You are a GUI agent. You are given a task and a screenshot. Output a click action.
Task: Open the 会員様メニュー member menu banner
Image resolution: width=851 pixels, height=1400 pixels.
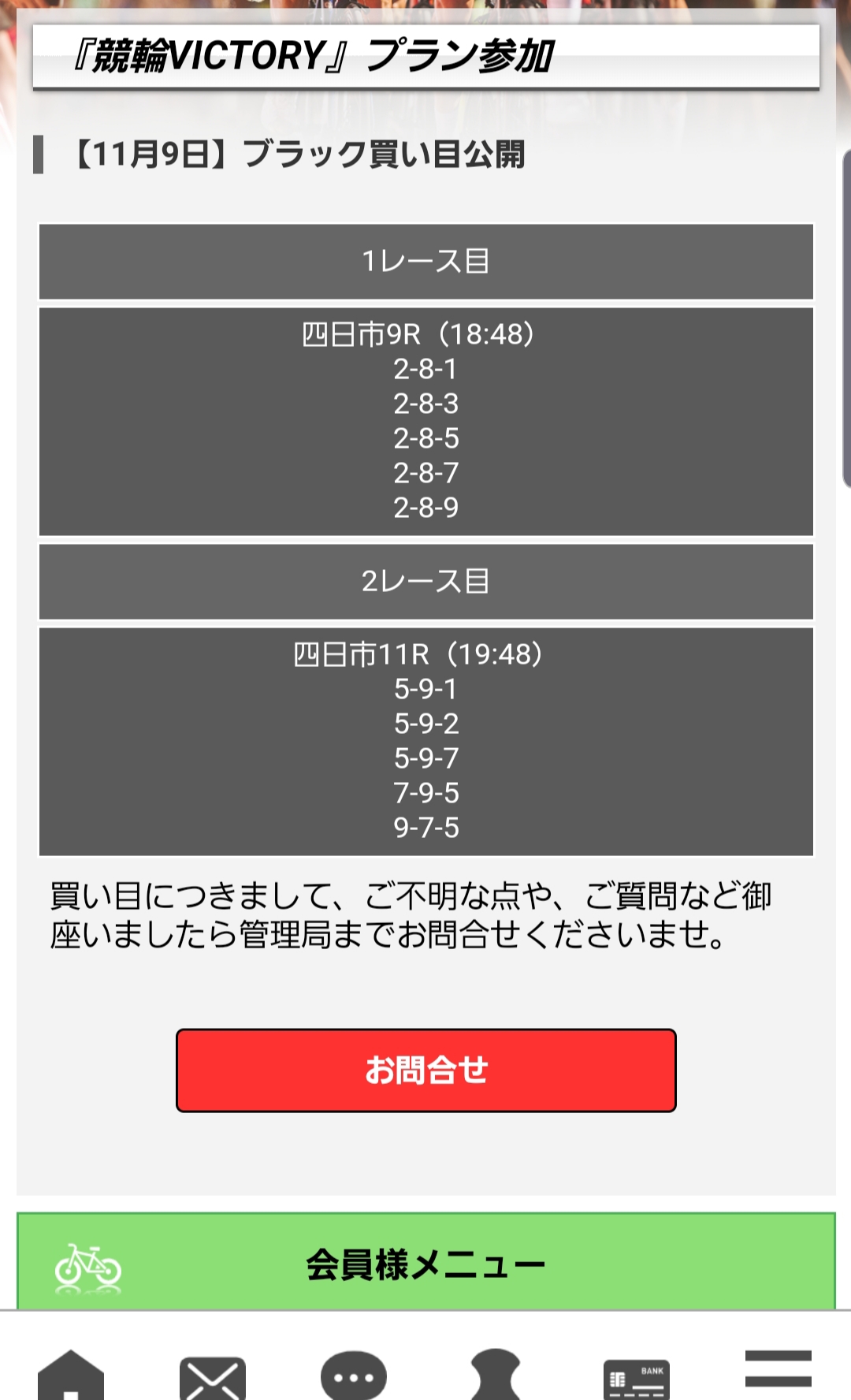click(x=425, y=1262)
